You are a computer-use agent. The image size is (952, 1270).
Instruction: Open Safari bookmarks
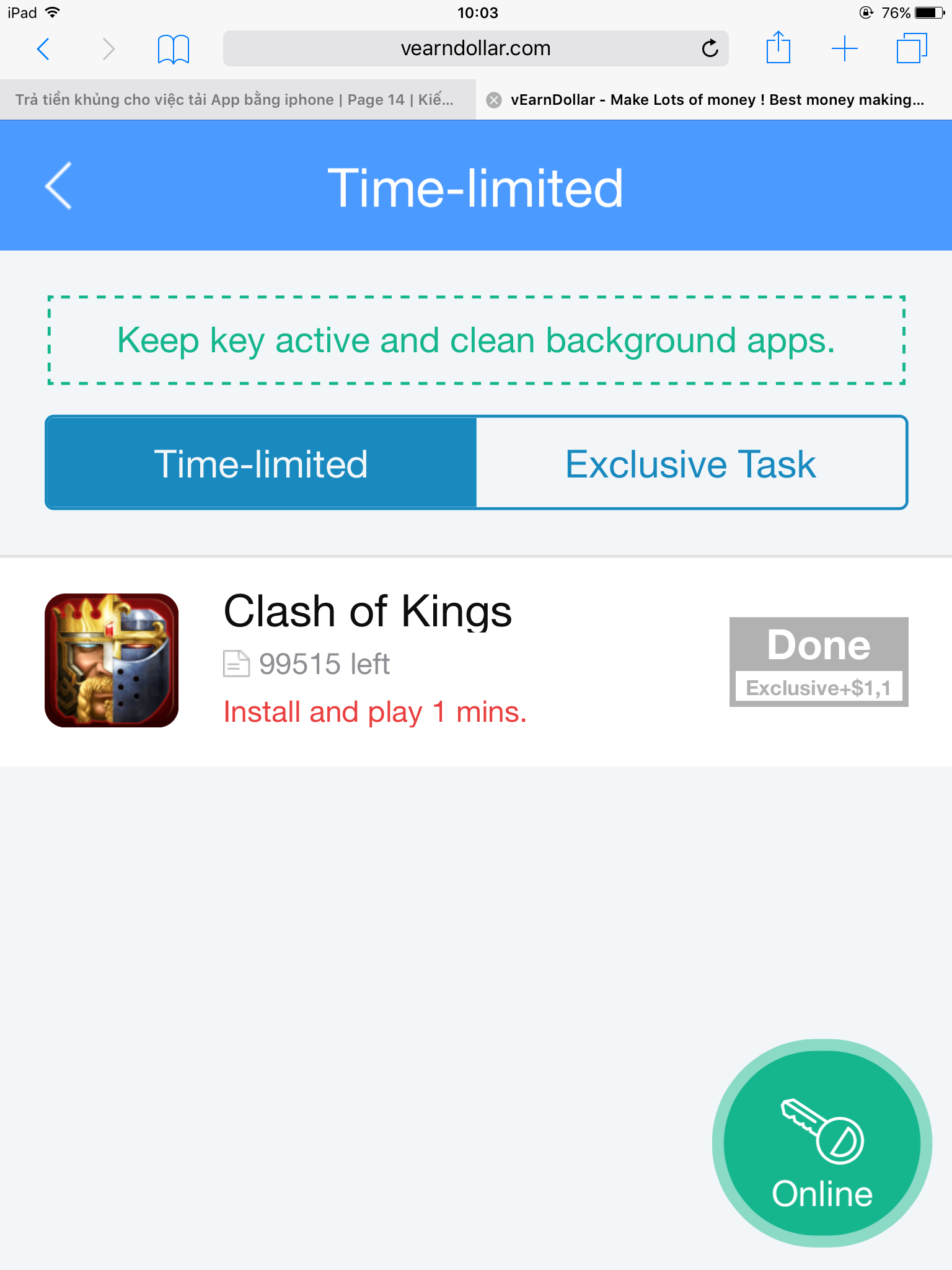173,48
